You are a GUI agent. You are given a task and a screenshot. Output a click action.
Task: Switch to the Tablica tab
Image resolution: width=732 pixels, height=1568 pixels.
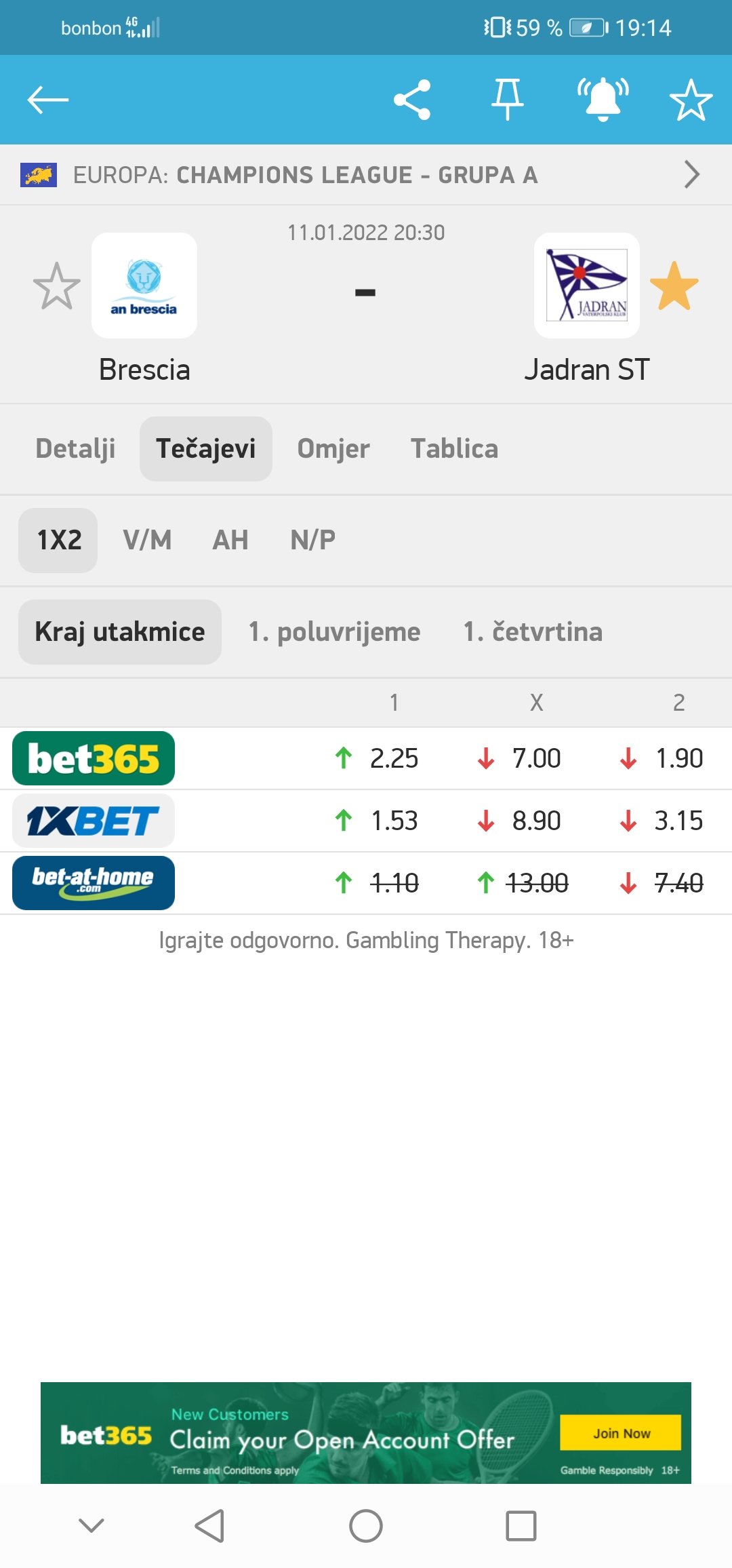point(454,449)
